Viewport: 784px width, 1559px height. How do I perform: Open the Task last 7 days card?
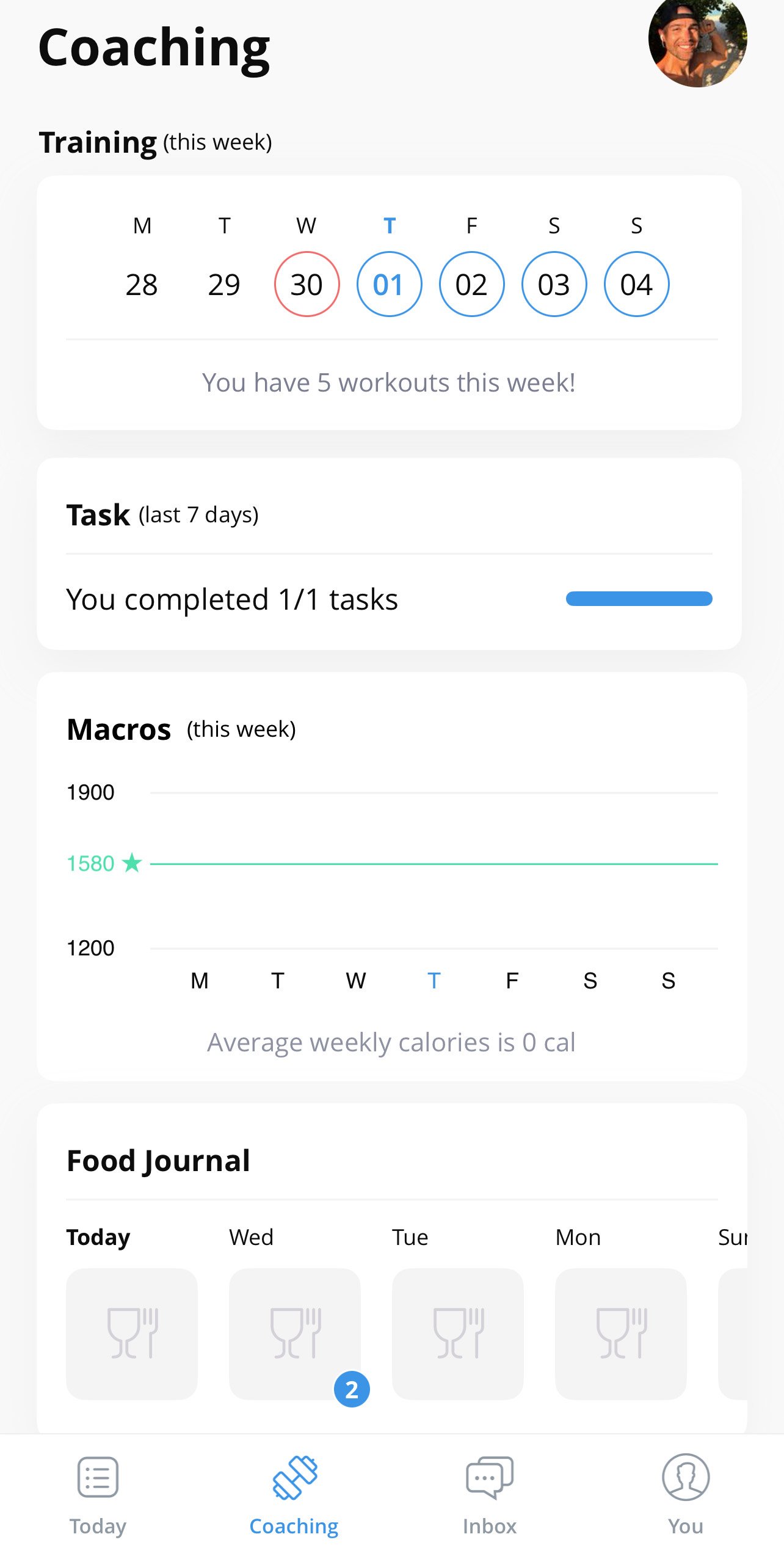(389, 553)
